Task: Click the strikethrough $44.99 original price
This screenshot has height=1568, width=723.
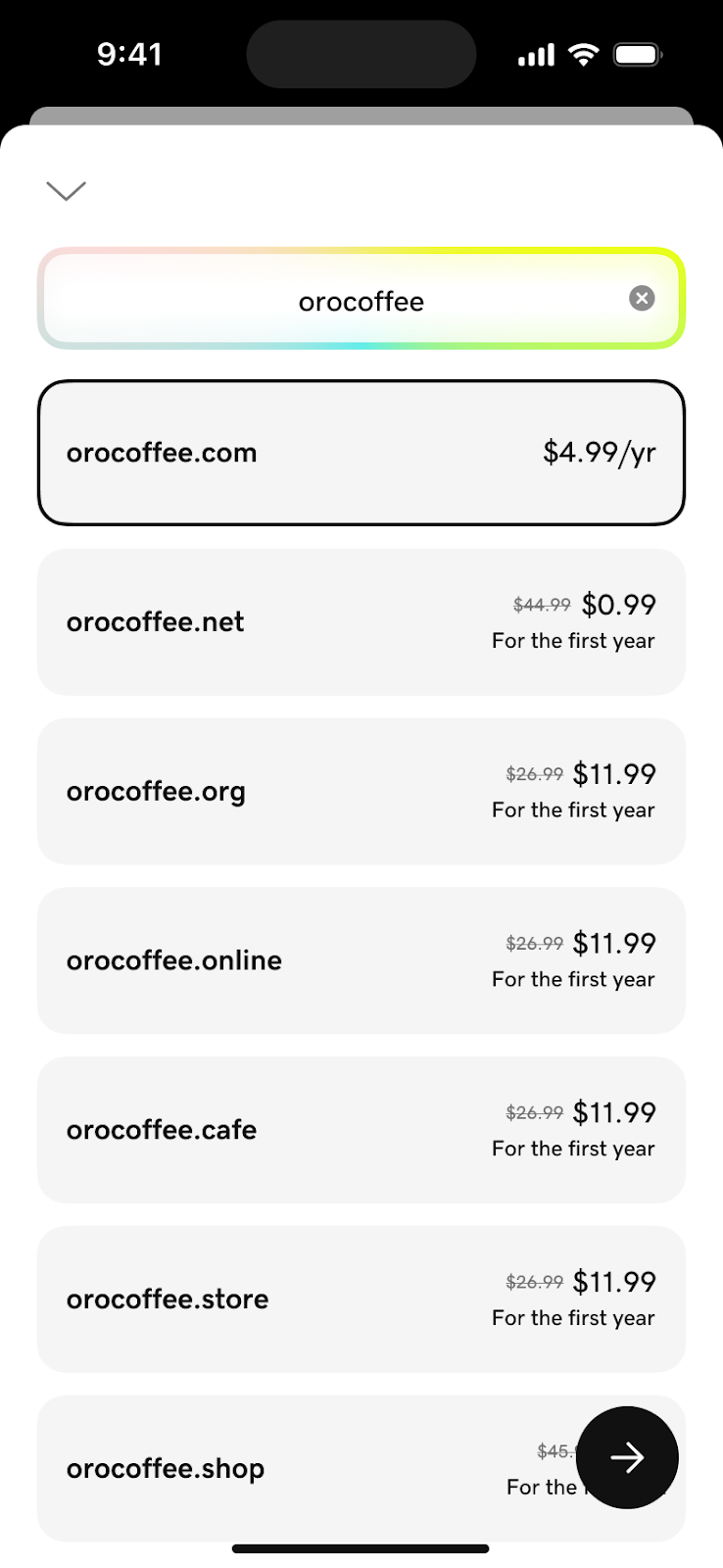Action: click(540, 606)
